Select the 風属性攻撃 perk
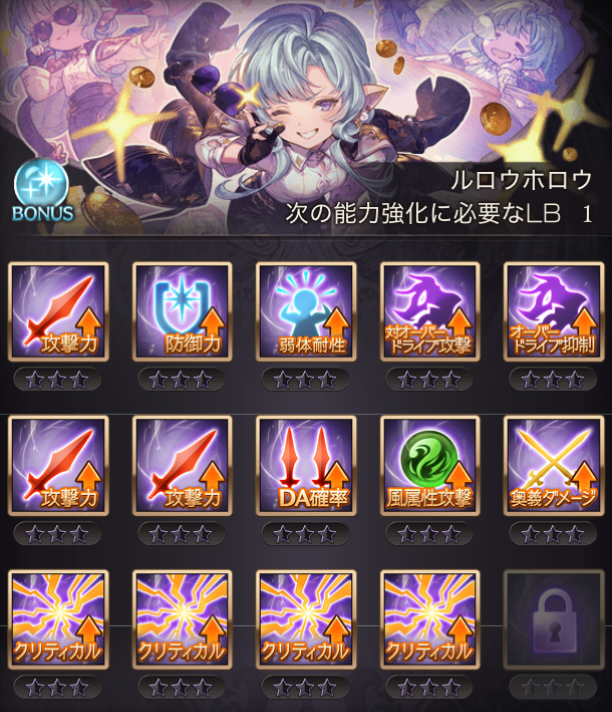Screen dimensions: 612x712 (430, 465)
